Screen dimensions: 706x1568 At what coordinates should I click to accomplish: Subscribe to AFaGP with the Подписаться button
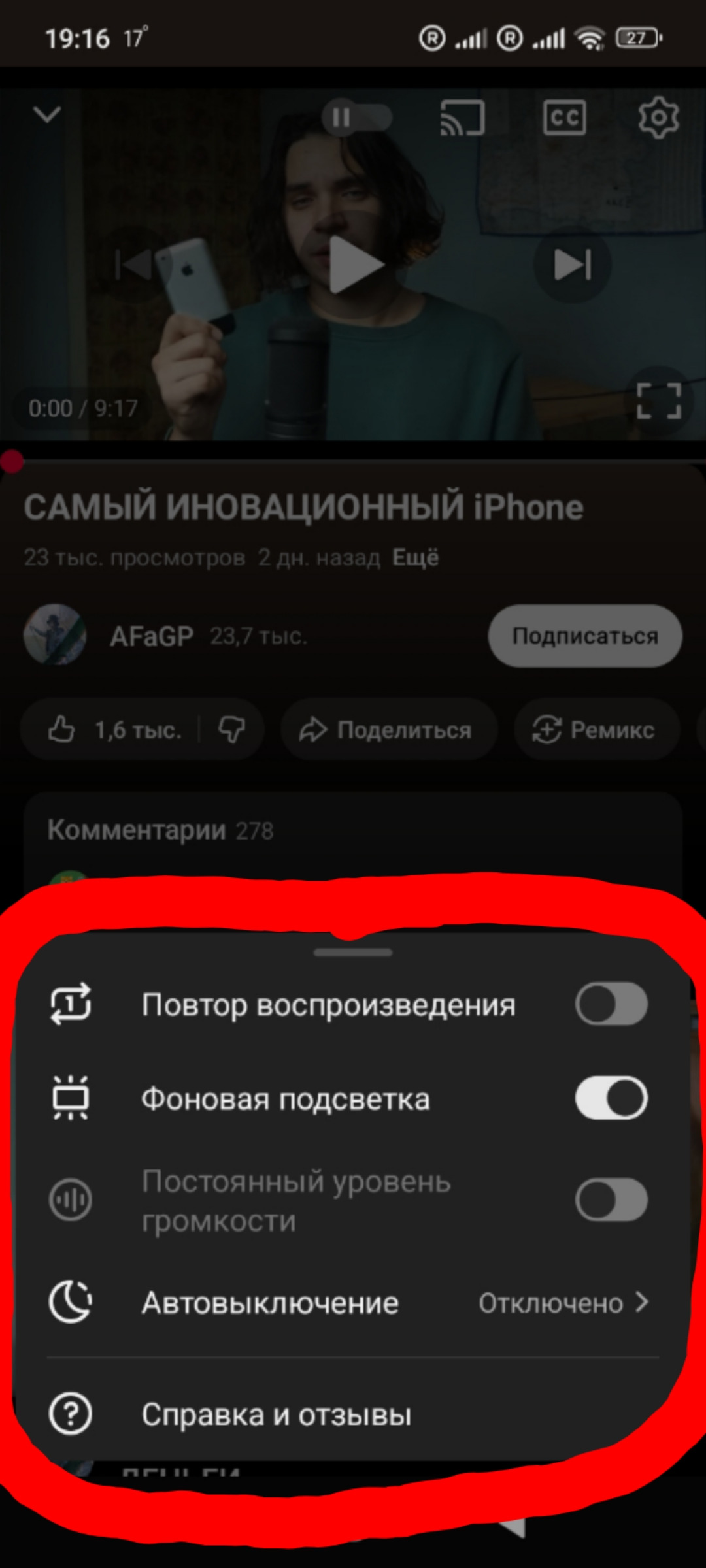585,636
